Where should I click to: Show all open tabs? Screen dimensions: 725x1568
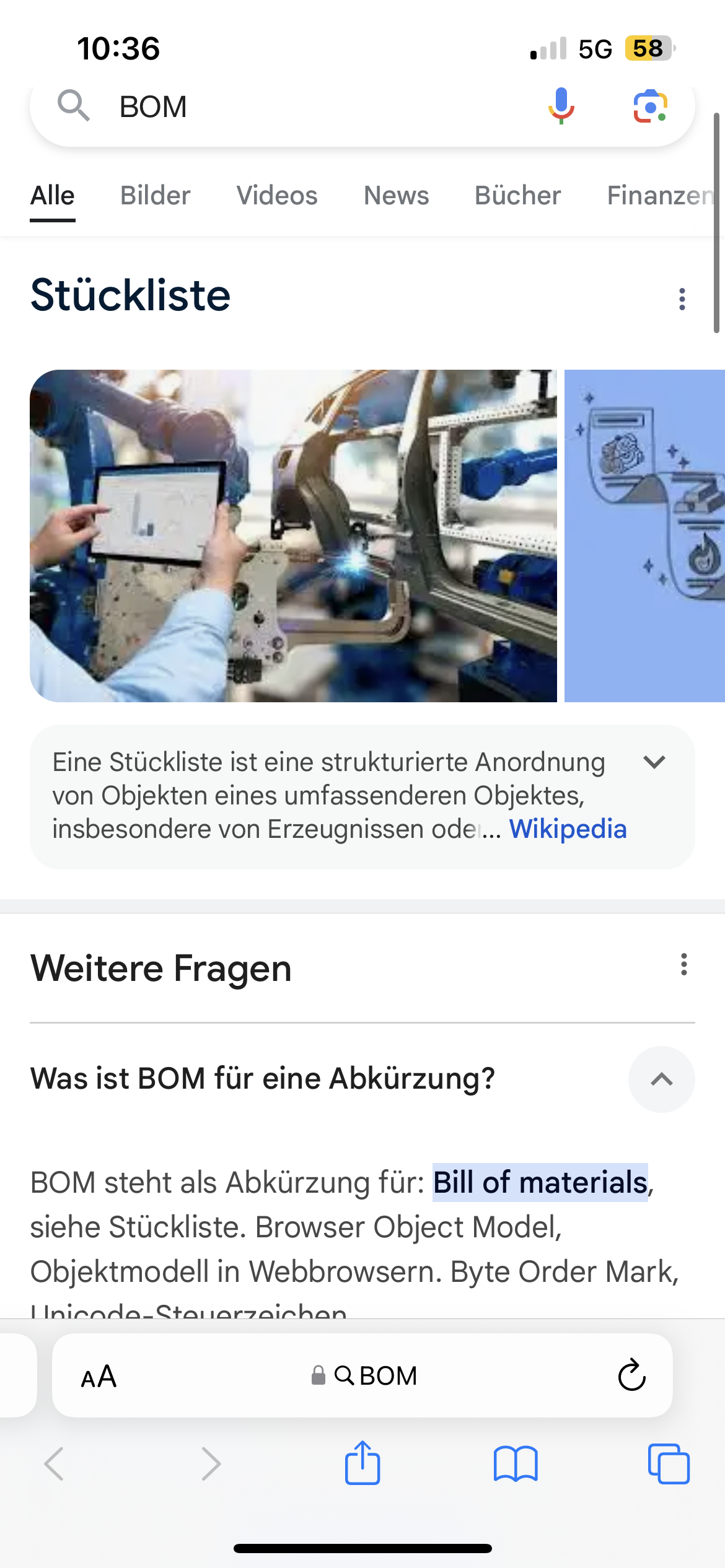(669, 1464)
